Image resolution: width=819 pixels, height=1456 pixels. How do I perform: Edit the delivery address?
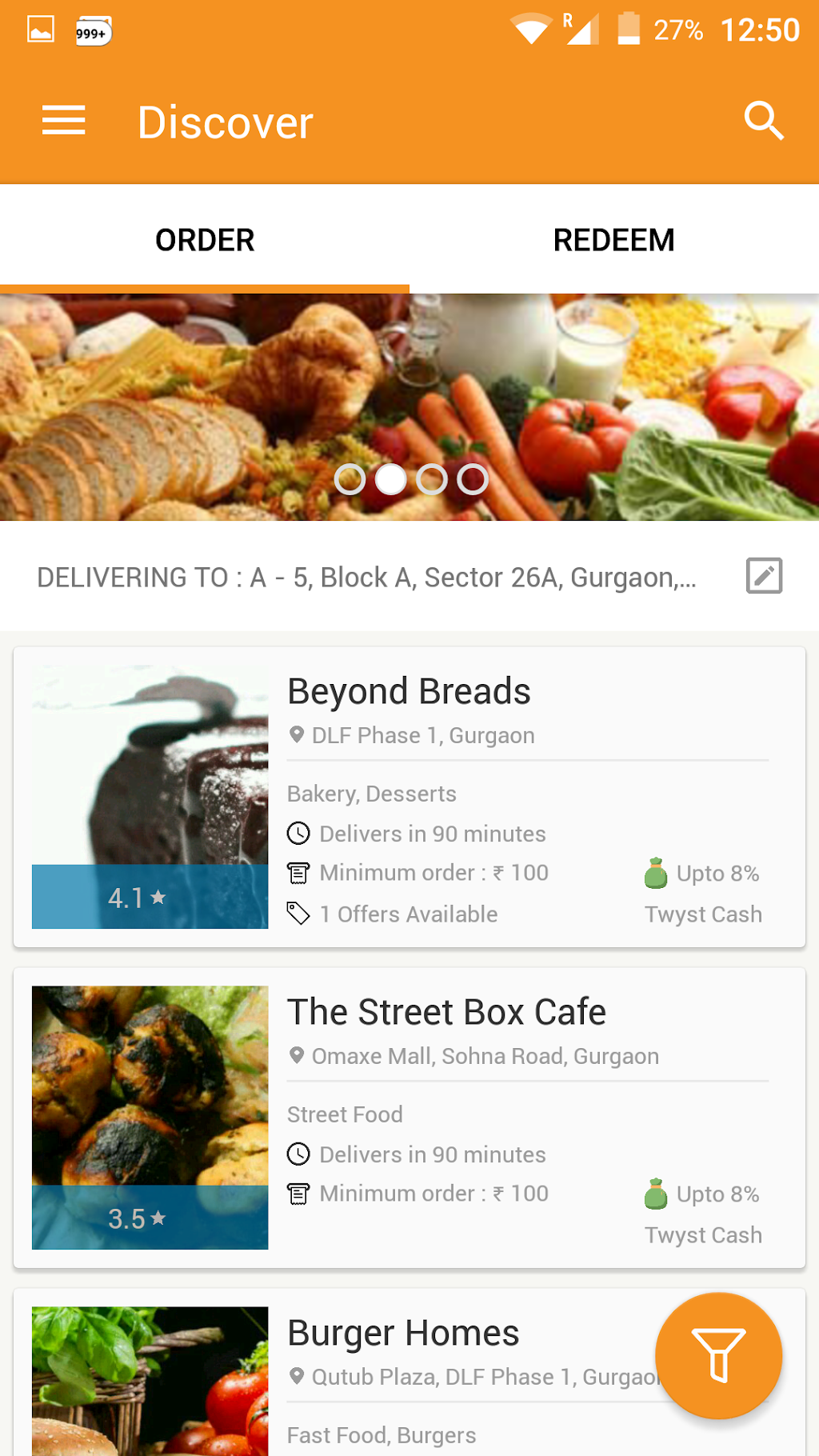pos(764,576)
